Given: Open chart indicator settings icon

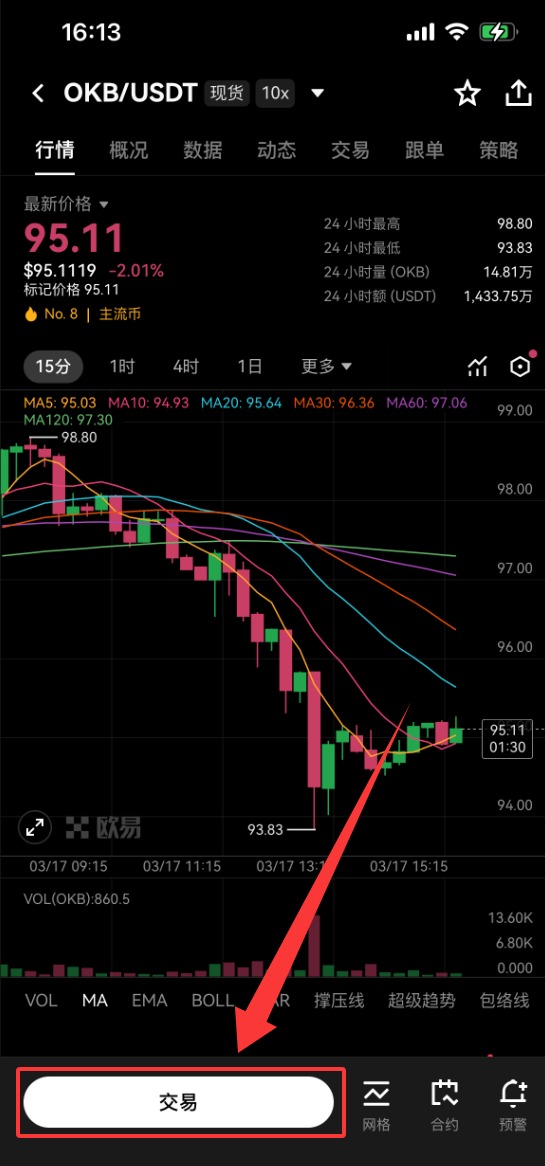Looking at the screenshot, I should (477, 367).
